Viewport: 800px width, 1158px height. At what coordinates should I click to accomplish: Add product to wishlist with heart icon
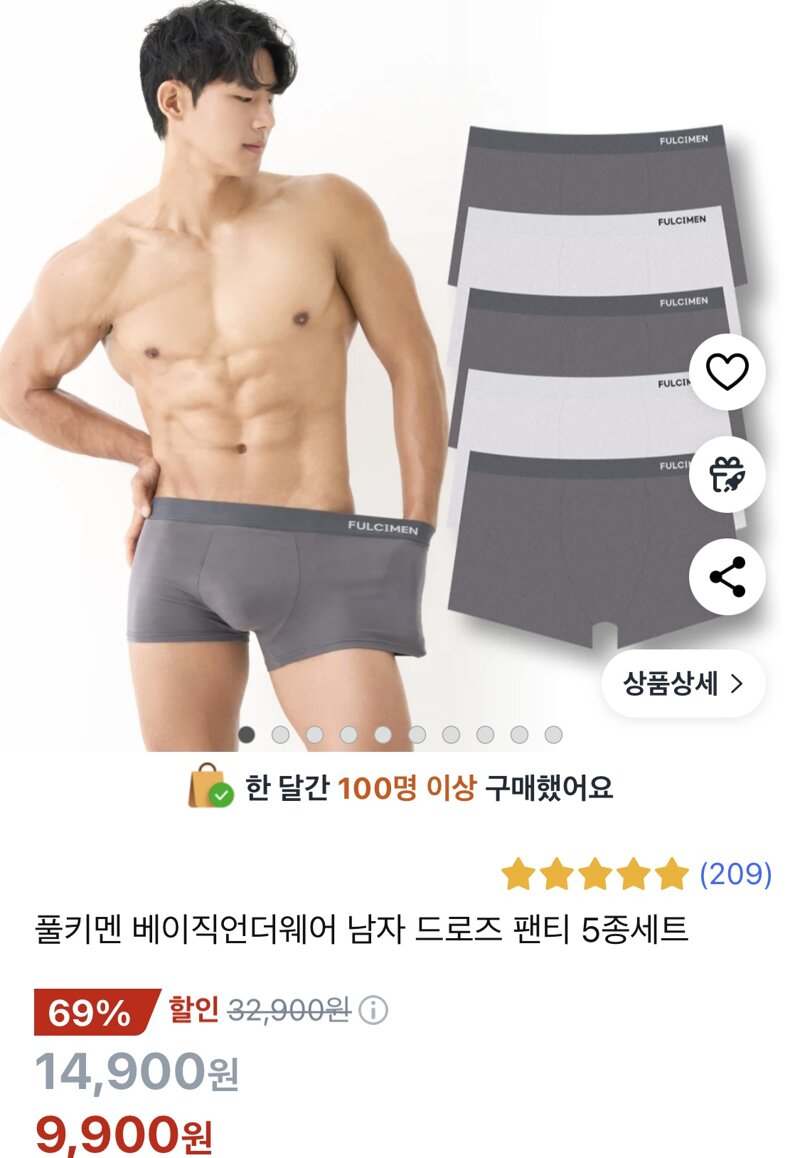[x=727, y=373]
